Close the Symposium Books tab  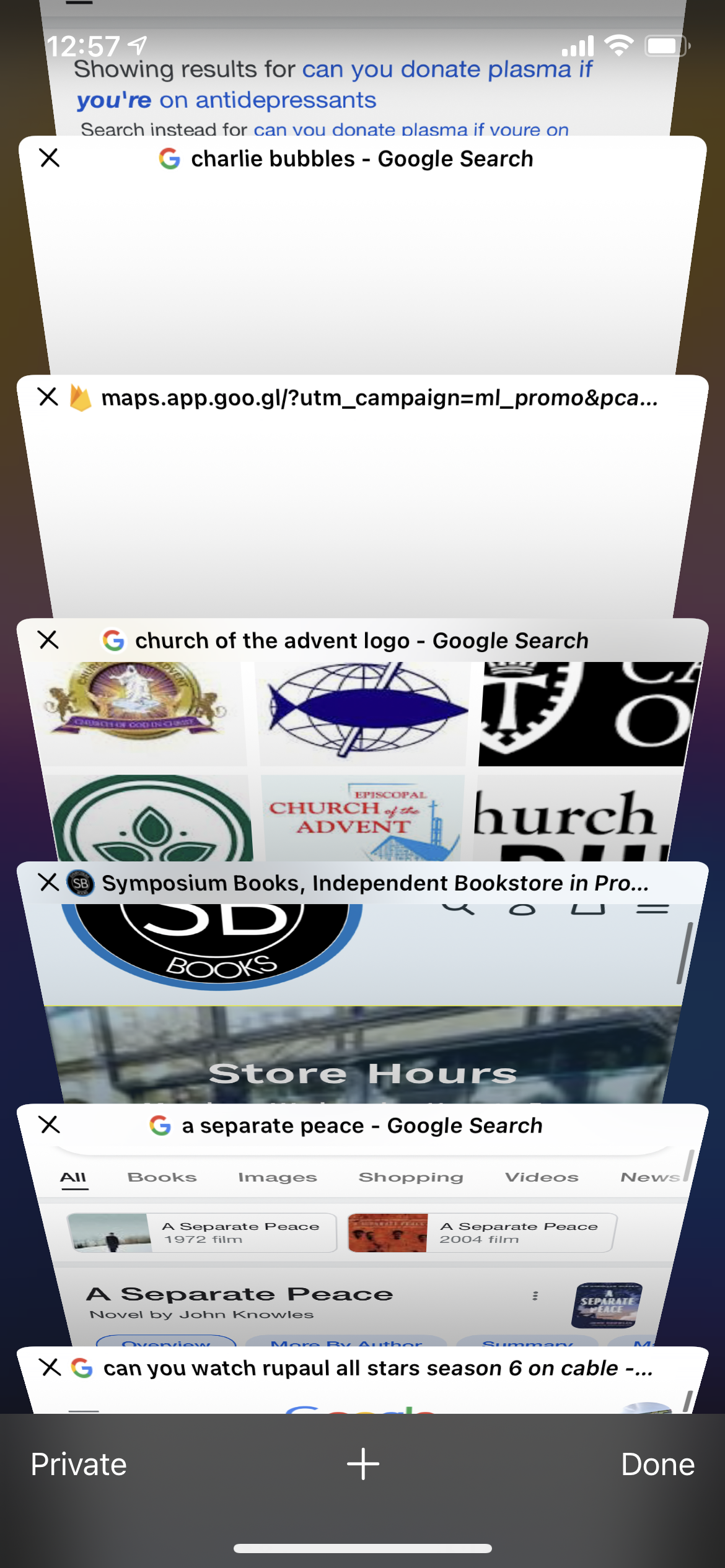coord(48,882)
